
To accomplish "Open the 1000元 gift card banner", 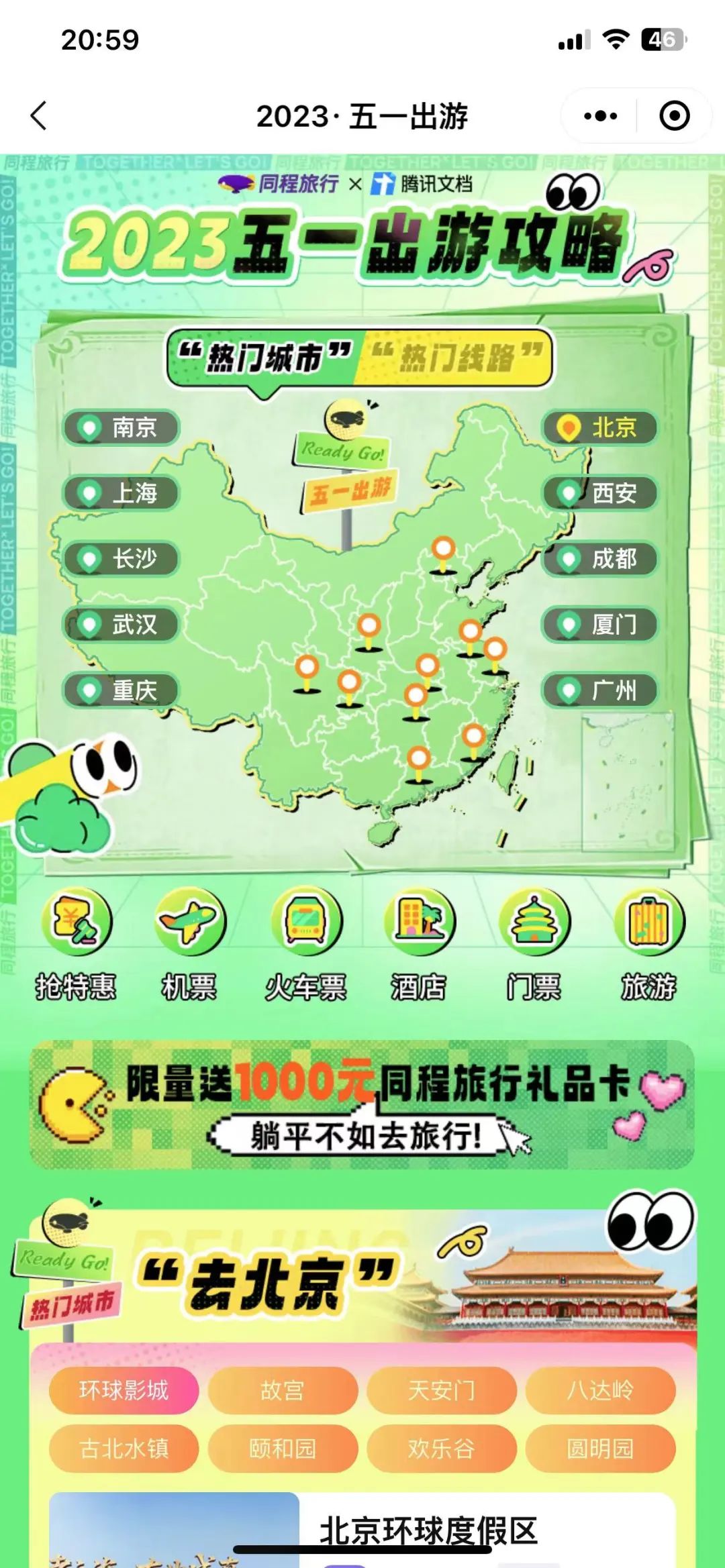I will pyautogui.click(x=362, y=1104).
